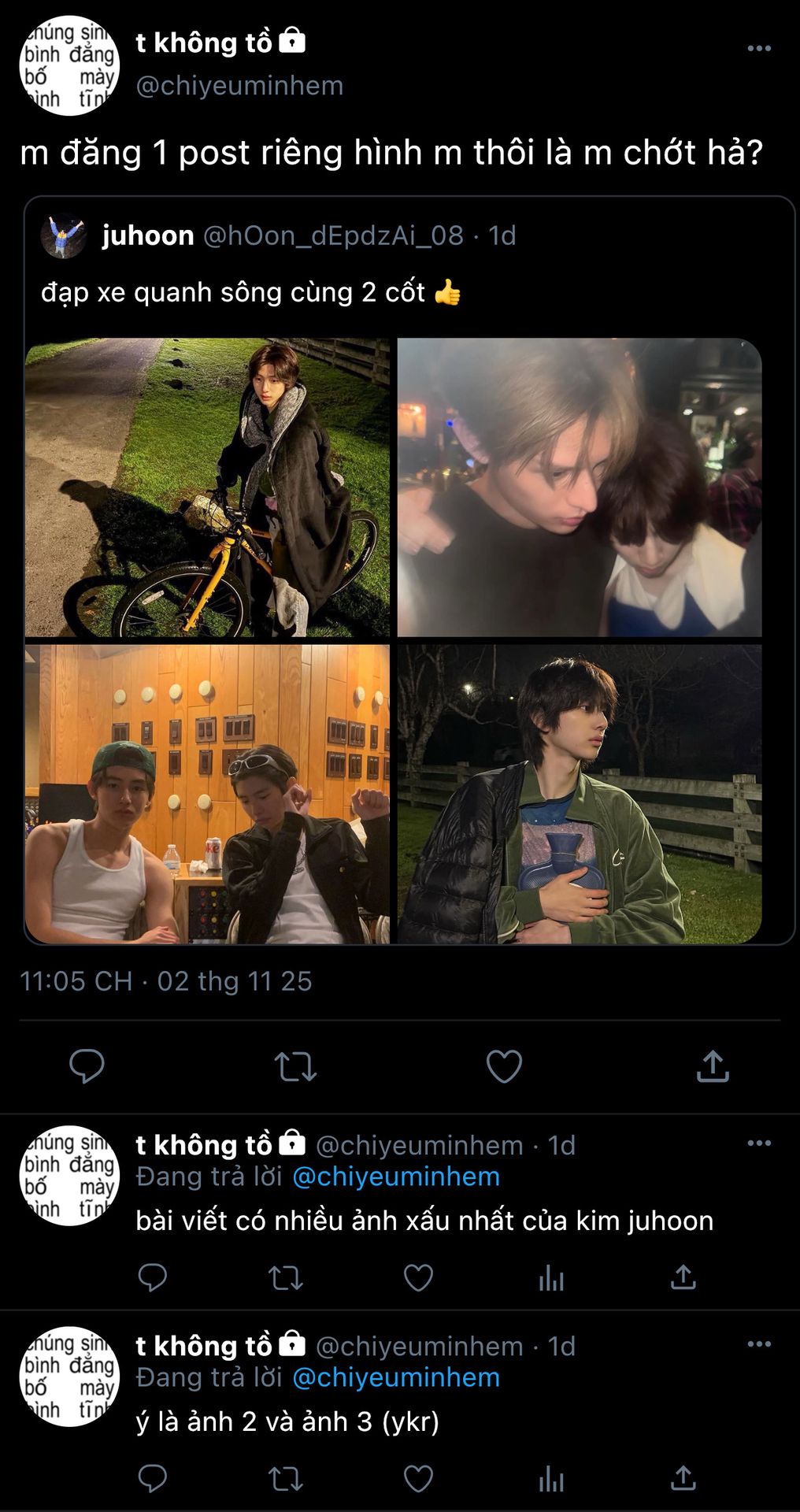View analytics of the kim juhoon reply
This screenshot has width=800, height=1512.
pos(551,1277)
